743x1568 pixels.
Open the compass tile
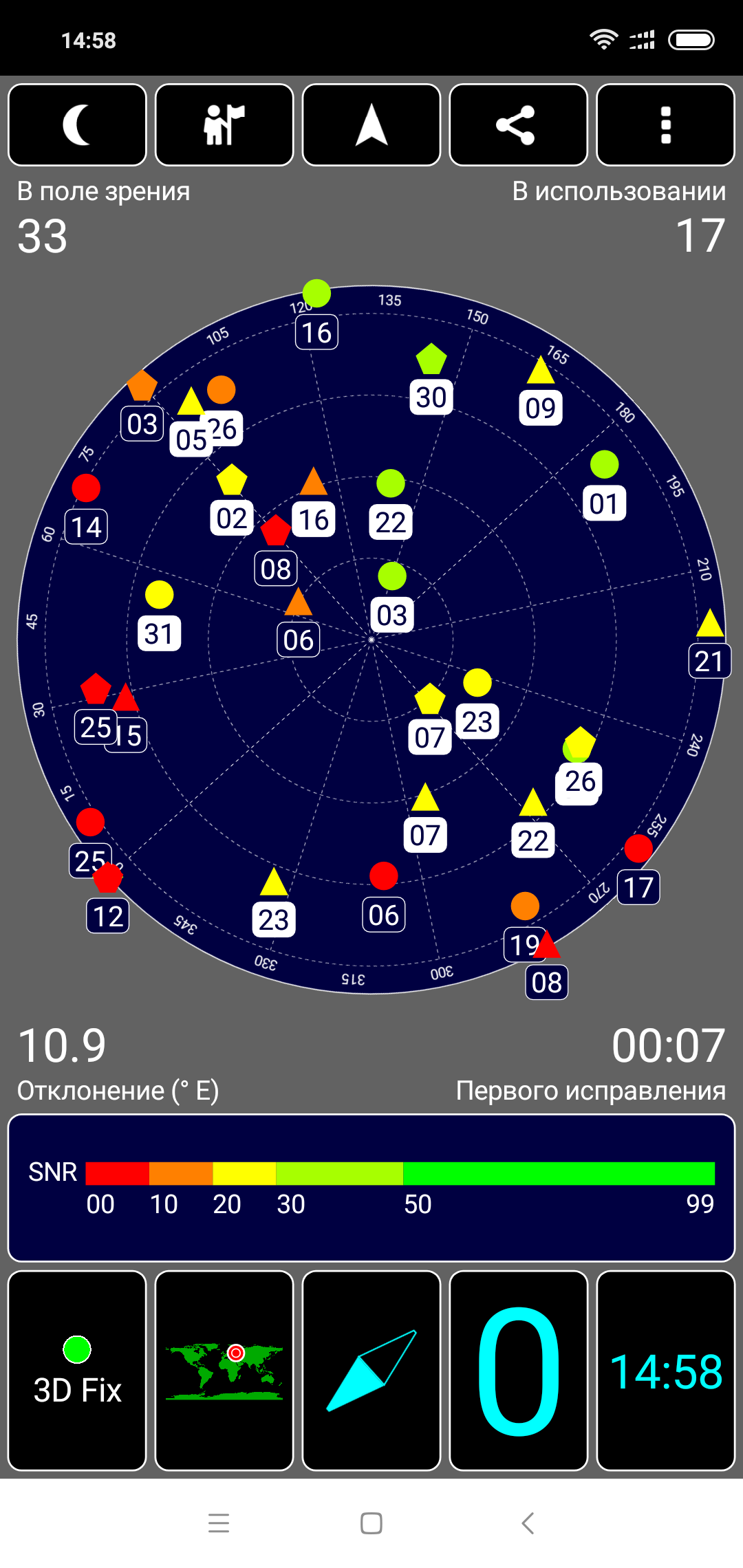(371, 1370)
